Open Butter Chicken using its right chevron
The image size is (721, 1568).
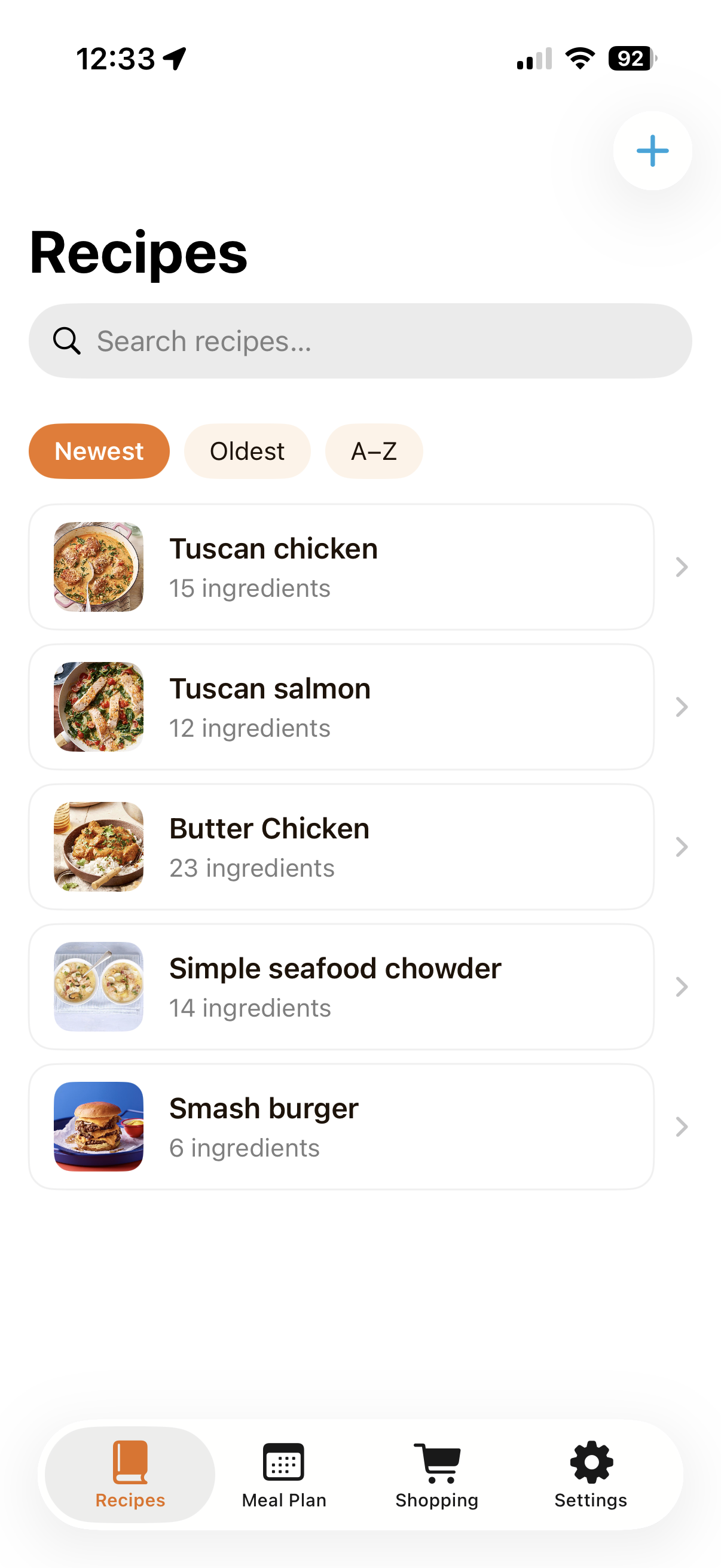(682, 847)
